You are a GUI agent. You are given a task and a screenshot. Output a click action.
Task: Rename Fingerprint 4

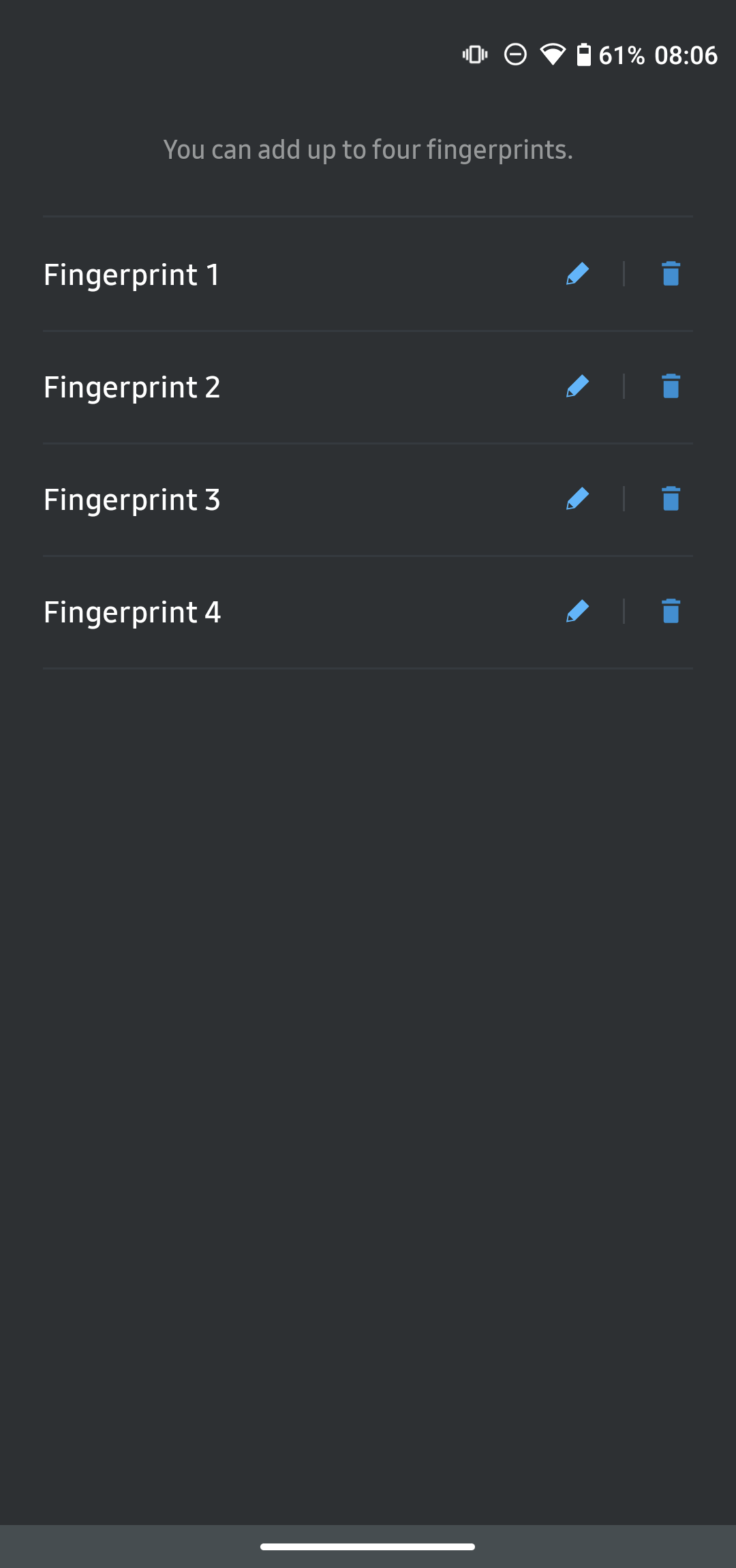(577, 612)
